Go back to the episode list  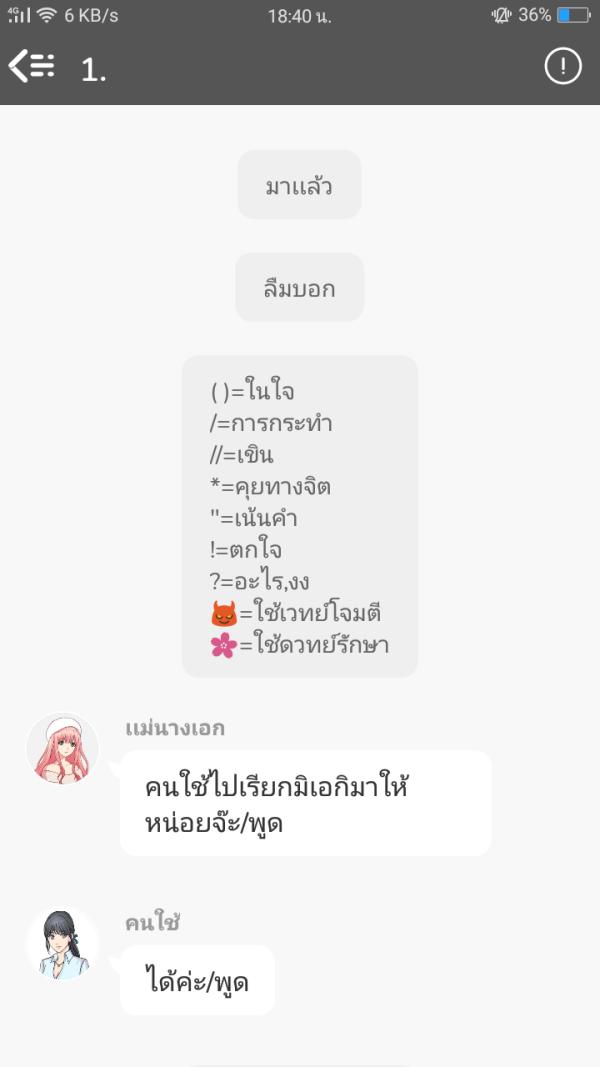click(31, 67)
